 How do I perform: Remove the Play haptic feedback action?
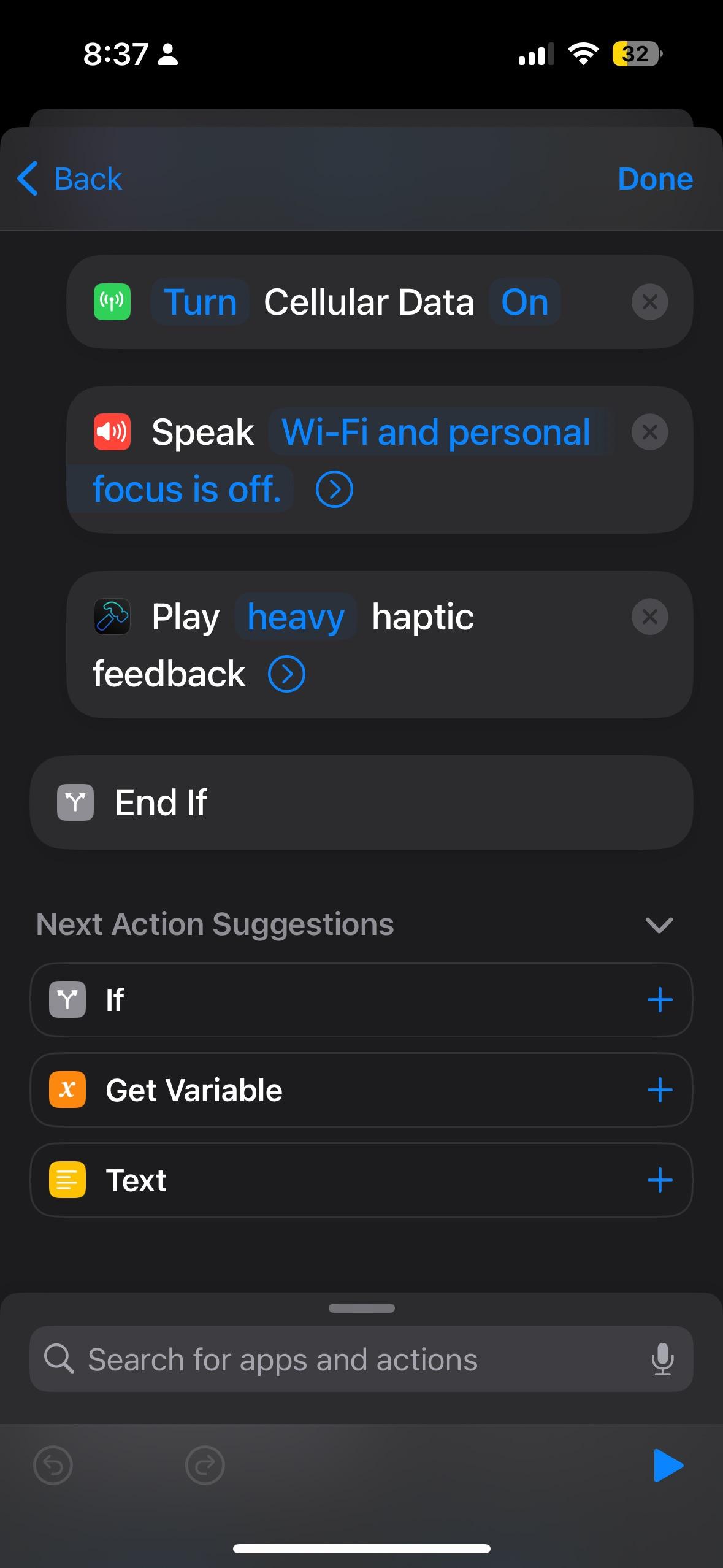point(649,617)
